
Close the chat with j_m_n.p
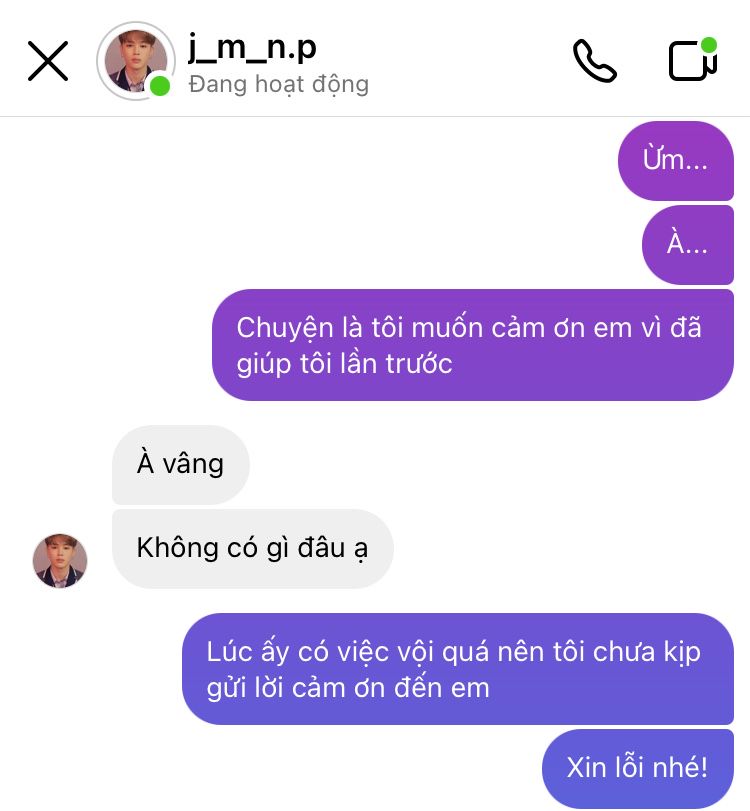point(47,61)
